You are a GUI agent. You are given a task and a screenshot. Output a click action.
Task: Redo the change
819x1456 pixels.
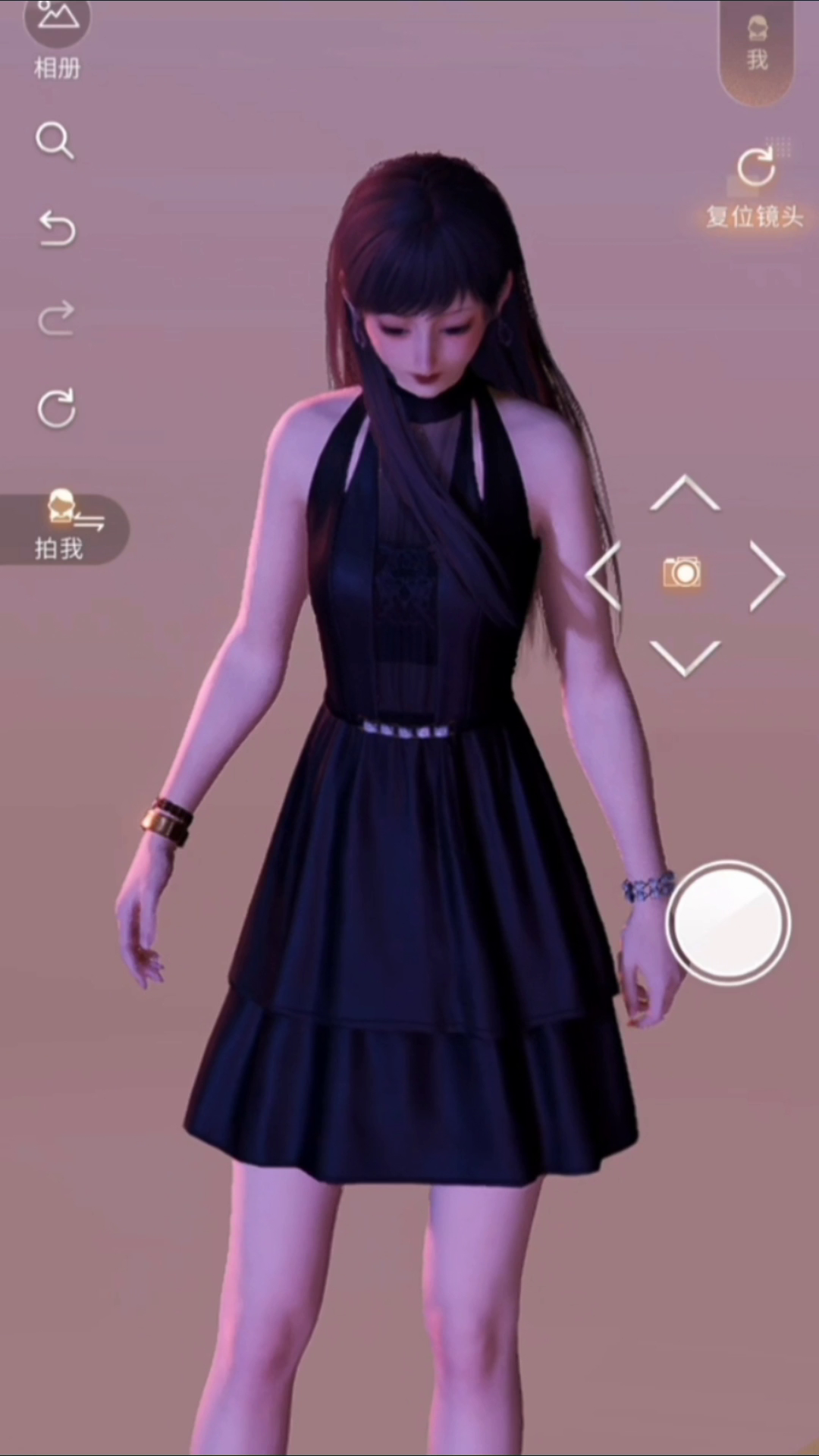57,318
